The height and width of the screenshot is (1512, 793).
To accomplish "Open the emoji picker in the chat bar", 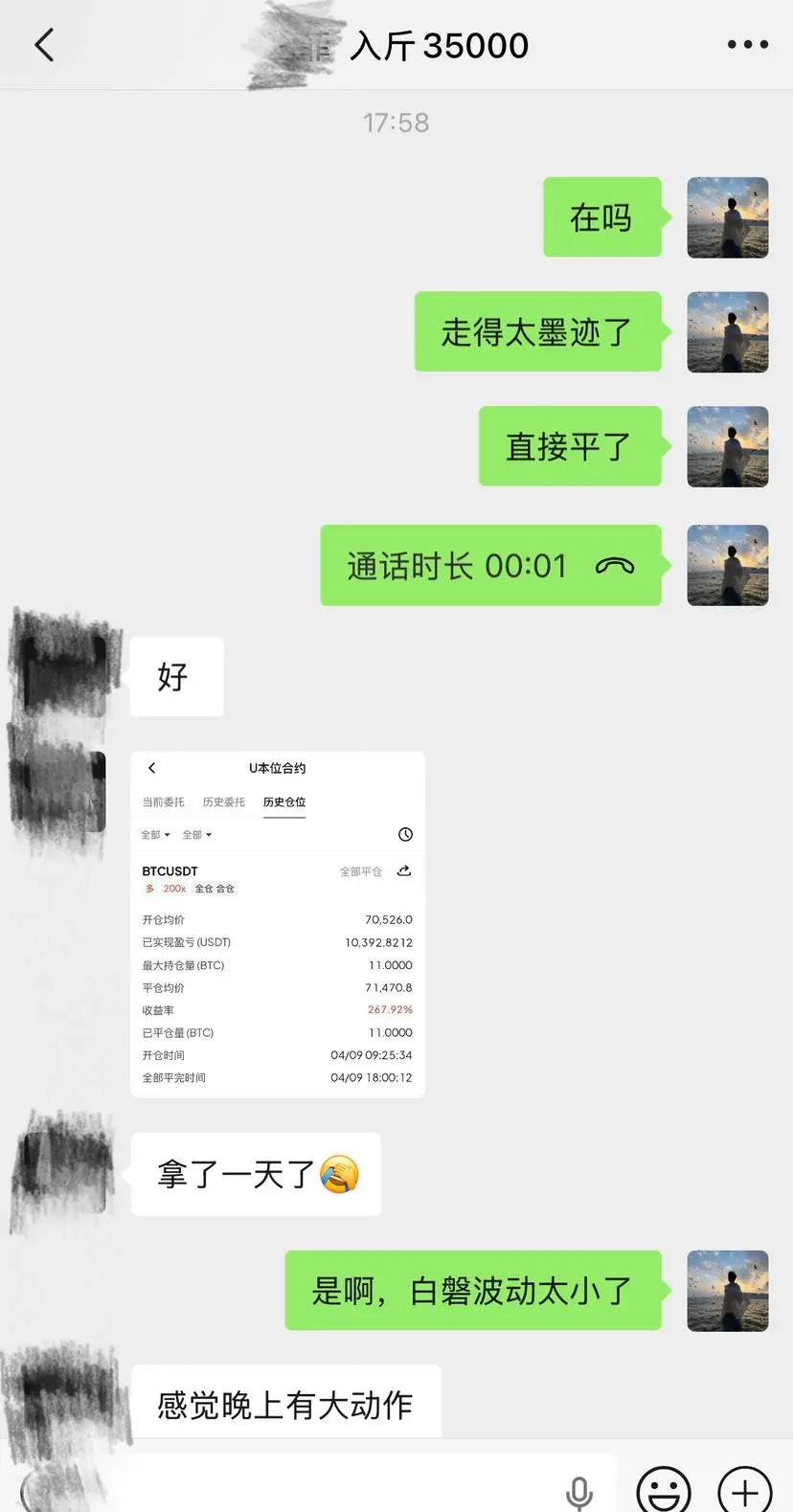I will (662, 1490).
